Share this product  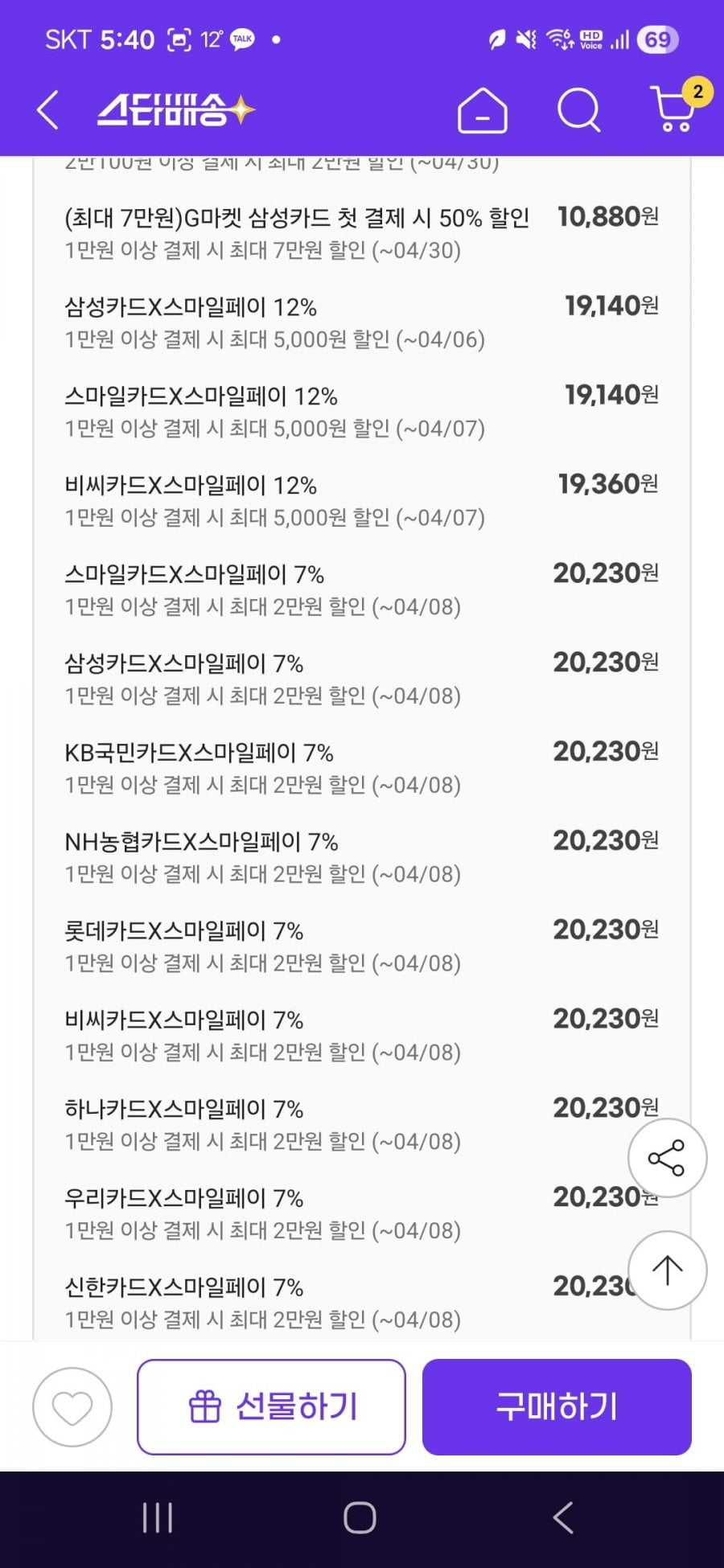point(667,1158)
